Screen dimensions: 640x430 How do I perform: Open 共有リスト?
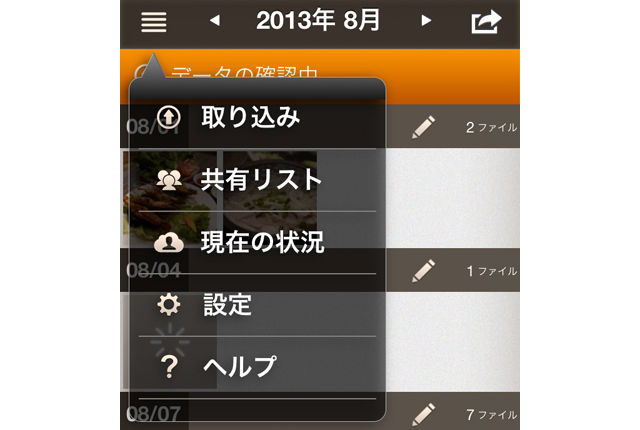coord(260,180)
